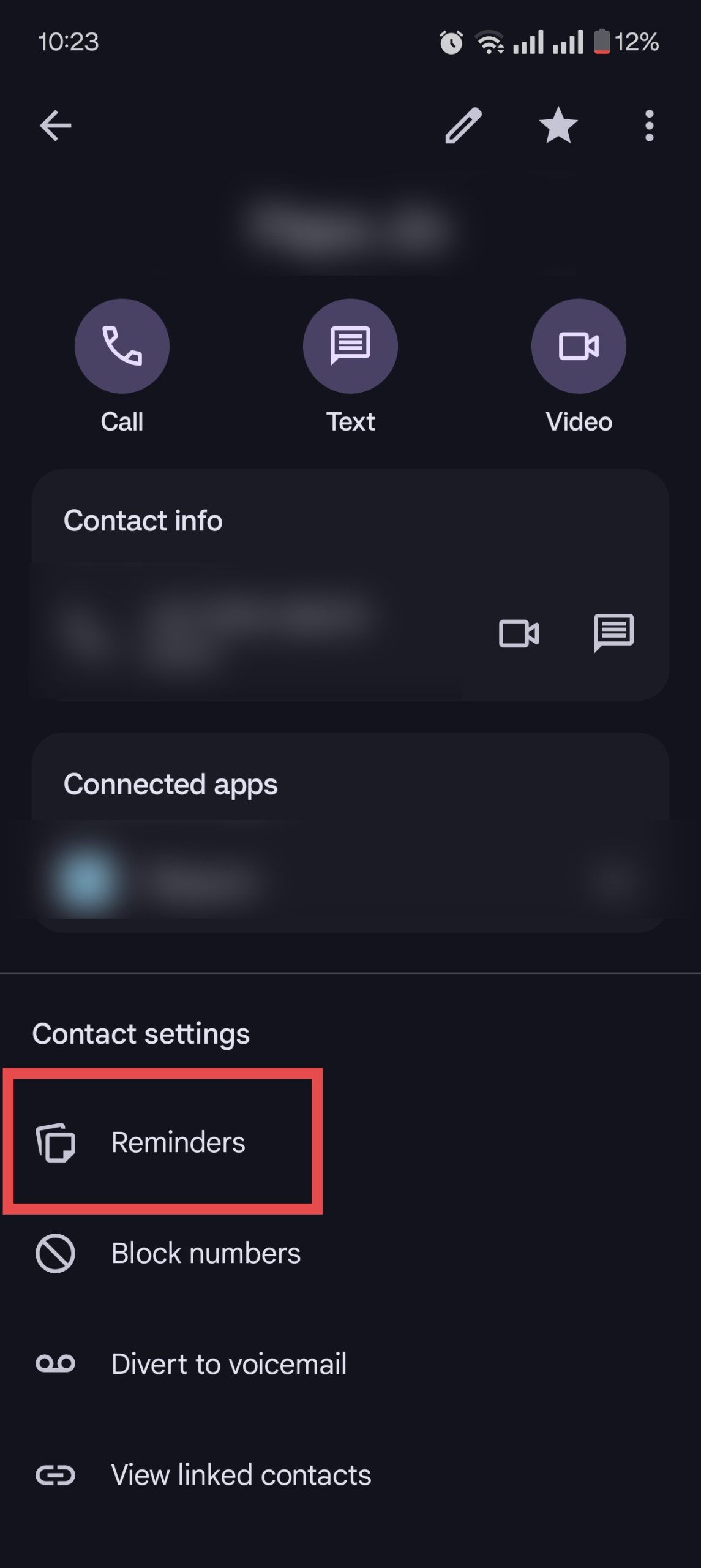The width and height of the screenshot is (701, 1568).
Task: Choose Divert to voicemail
Action: click(x=228, y=1364)
